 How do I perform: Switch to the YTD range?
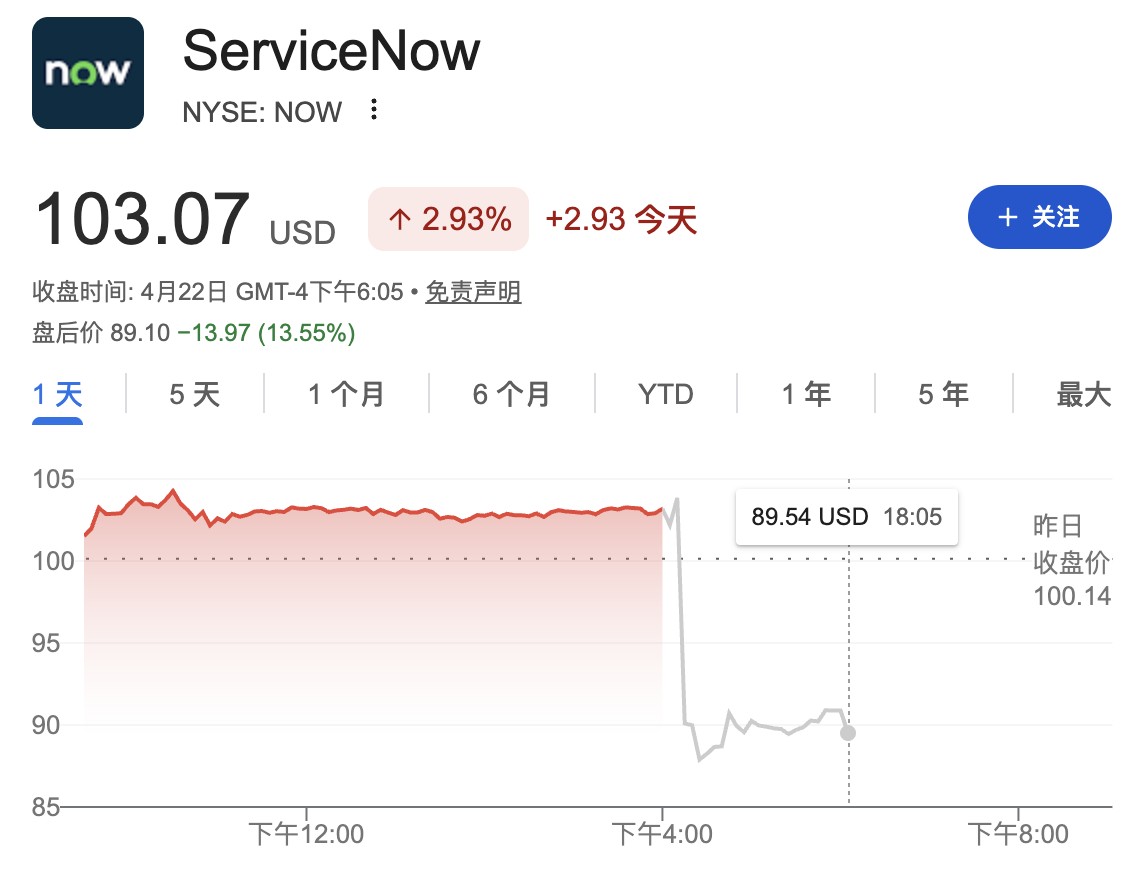pyautogui.click(x=665, y=394)
